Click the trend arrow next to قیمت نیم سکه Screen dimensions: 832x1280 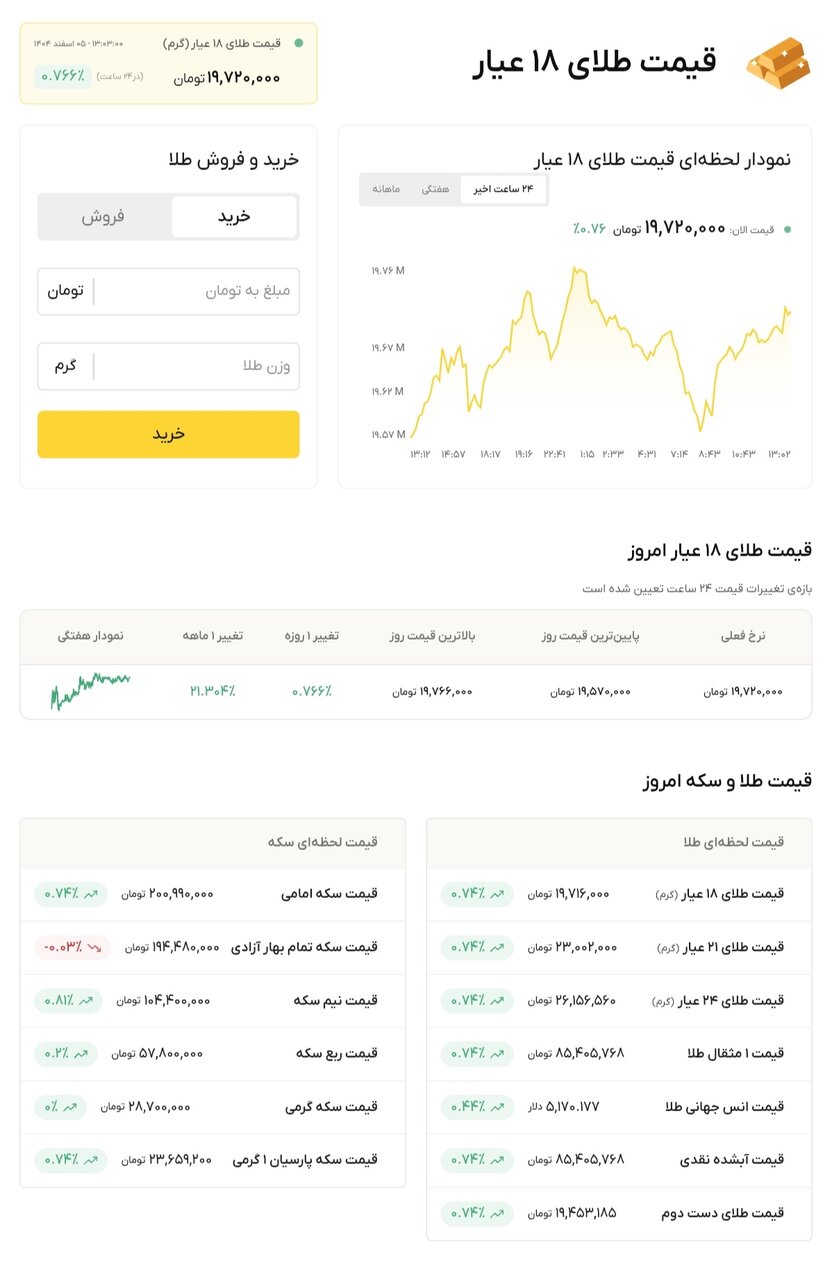click(x=85, y=1000)
